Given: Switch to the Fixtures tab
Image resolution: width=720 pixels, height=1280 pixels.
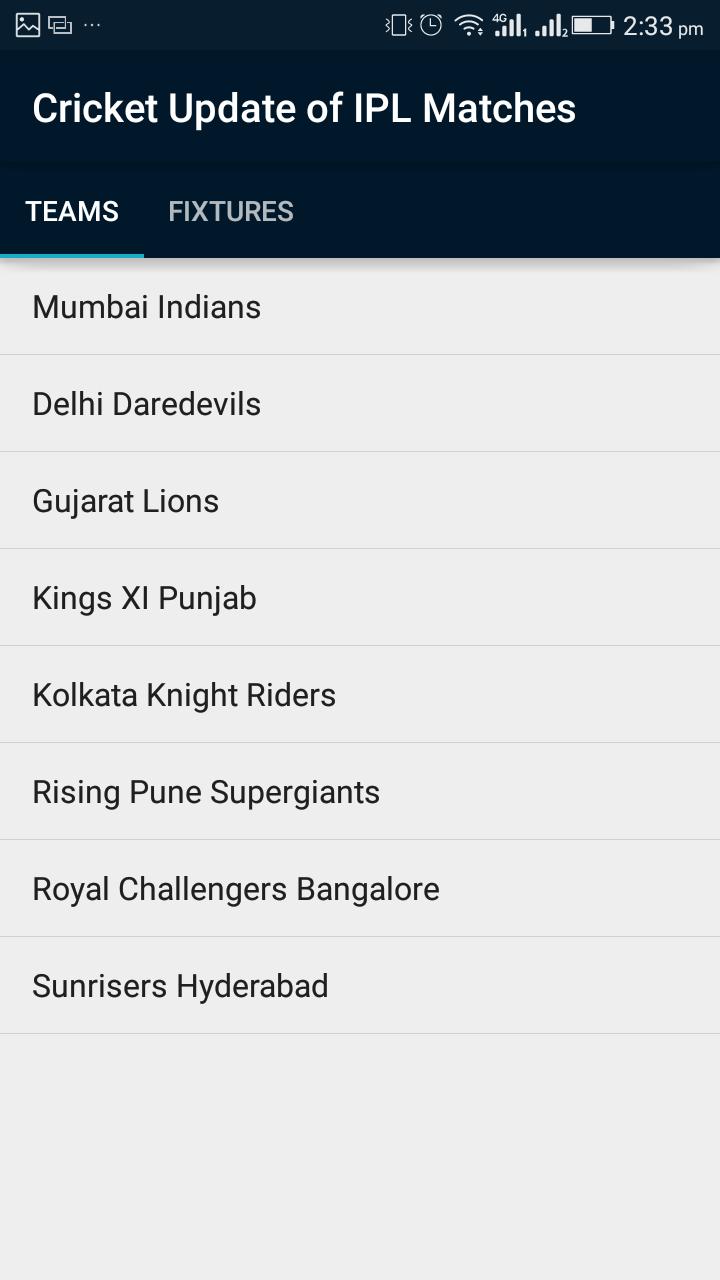Looking at the screenshot, I should 230,212.
